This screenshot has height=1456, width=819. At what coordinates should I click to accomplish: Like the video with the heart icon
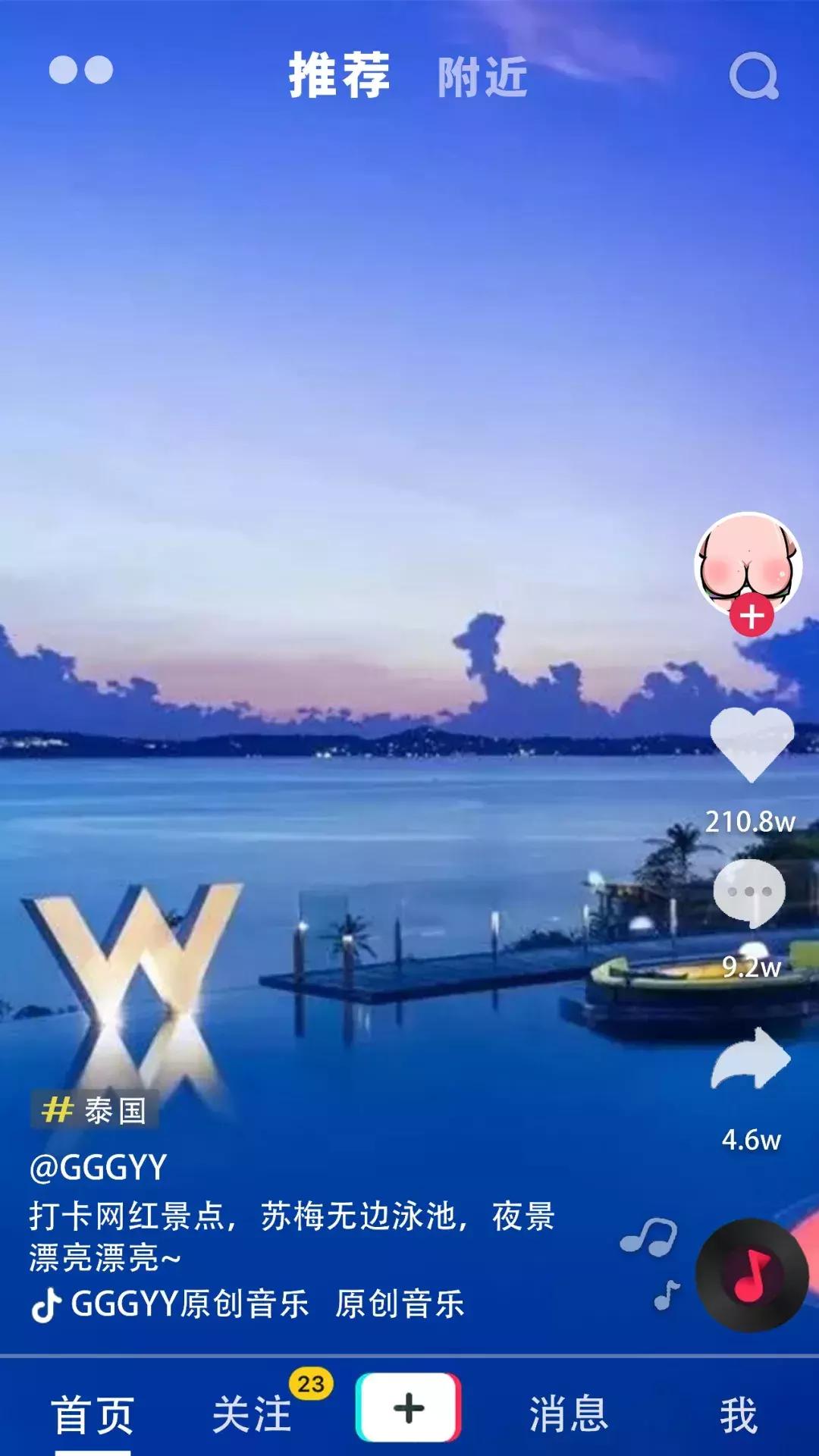pos(751,747)
